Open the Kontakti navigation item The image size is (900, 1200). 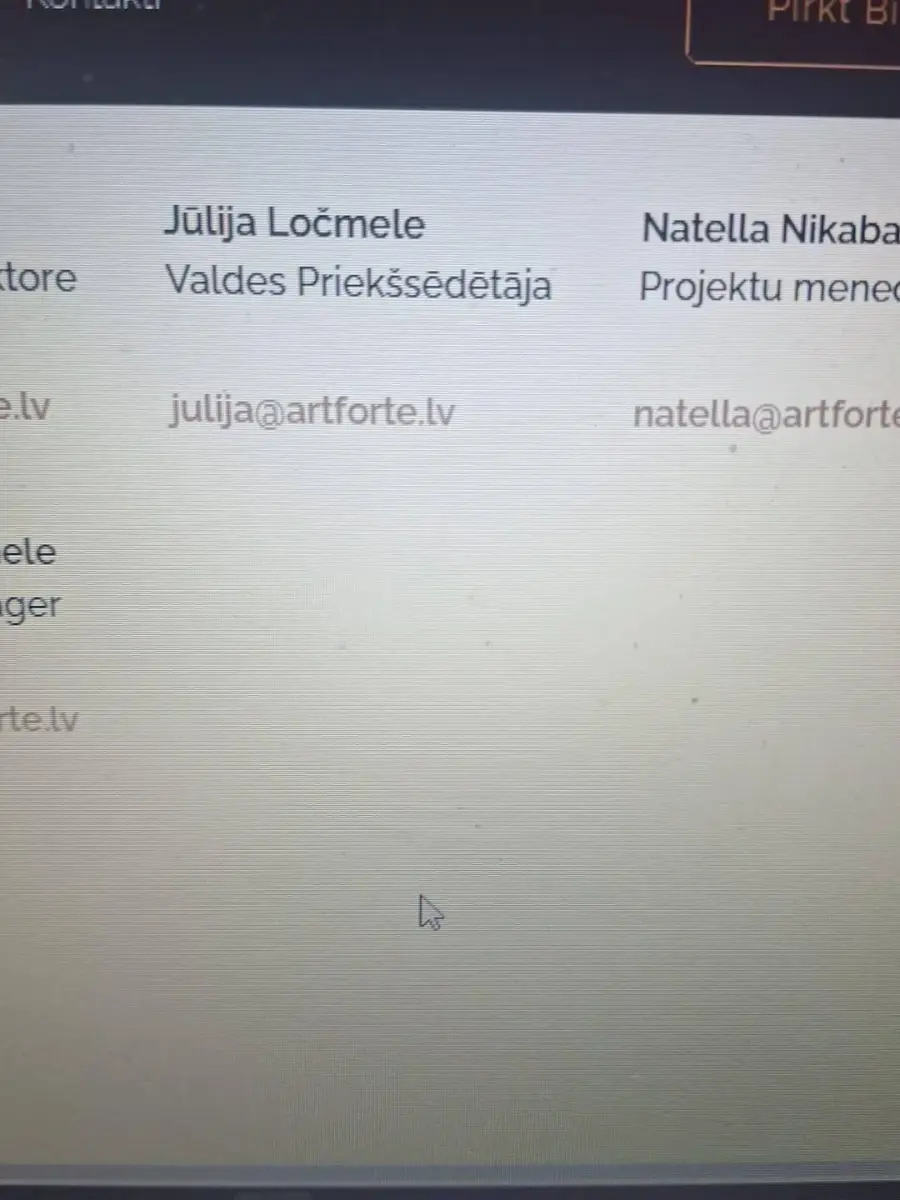(94, 4)
